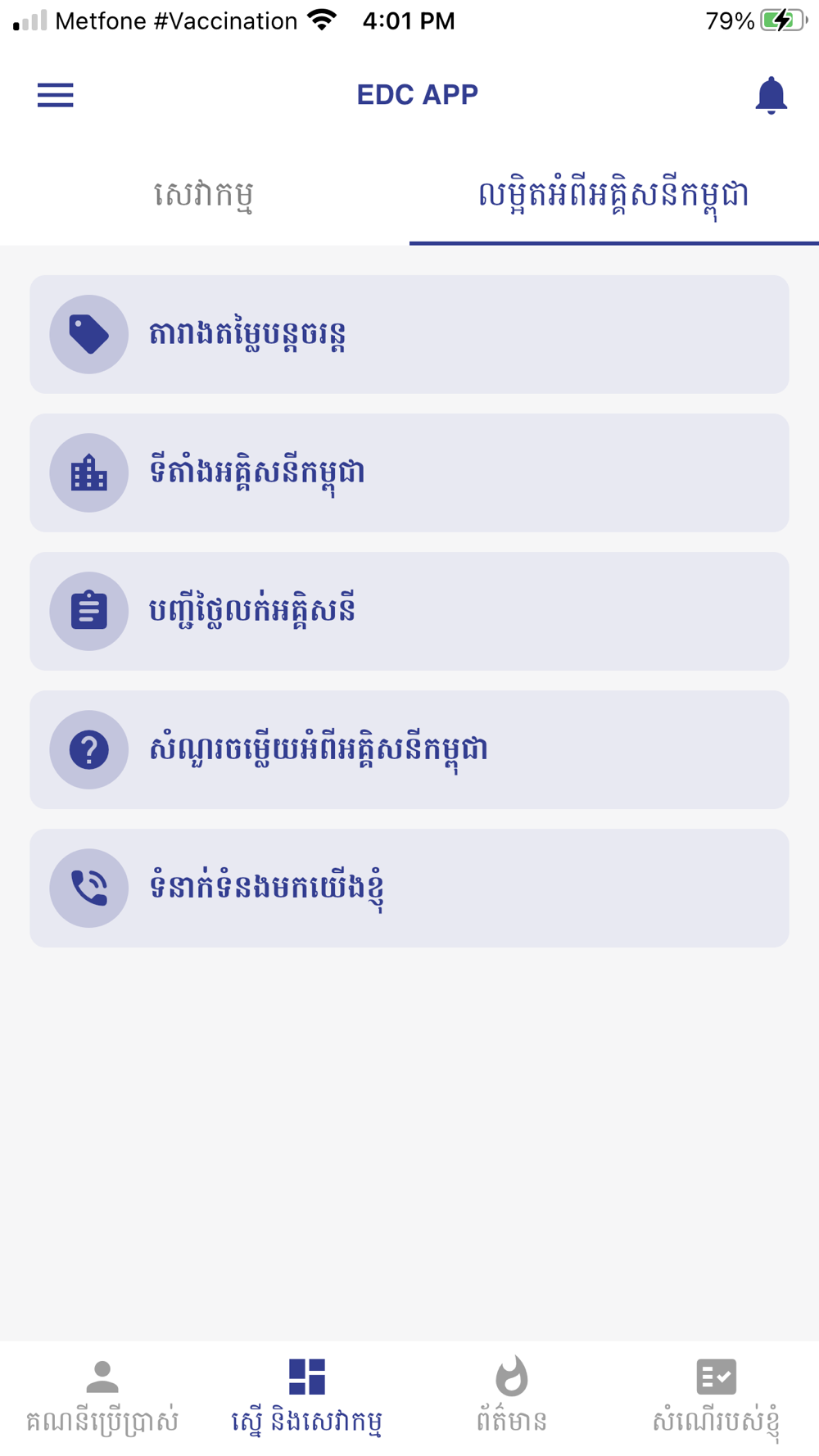
Task: Open តារាងតម្លៃបន្តចរន្ត with tag icon
Action: click(x=409, y=334)
